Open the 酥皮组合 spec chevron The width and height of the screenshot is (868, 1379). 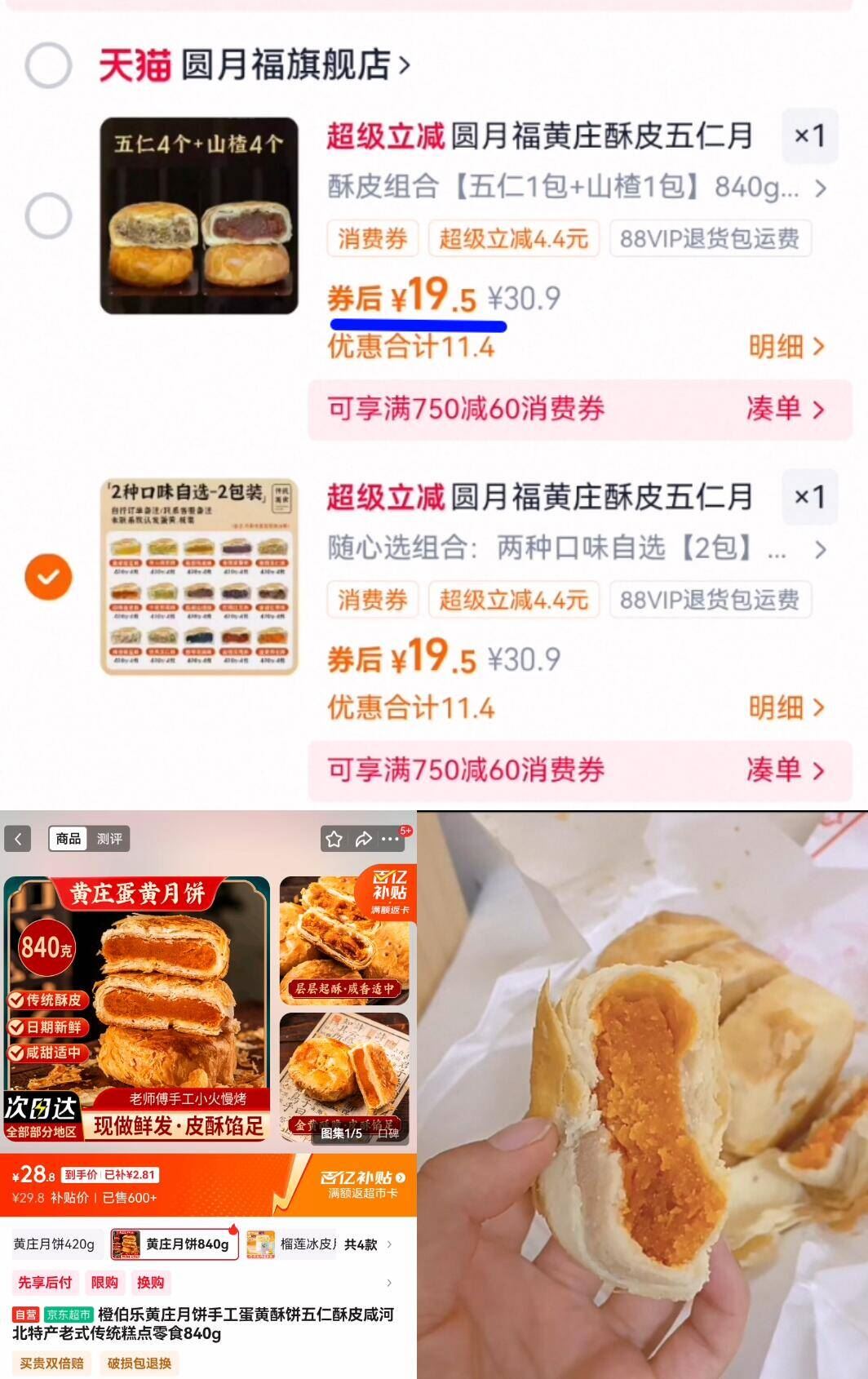[x=821, y=188]
